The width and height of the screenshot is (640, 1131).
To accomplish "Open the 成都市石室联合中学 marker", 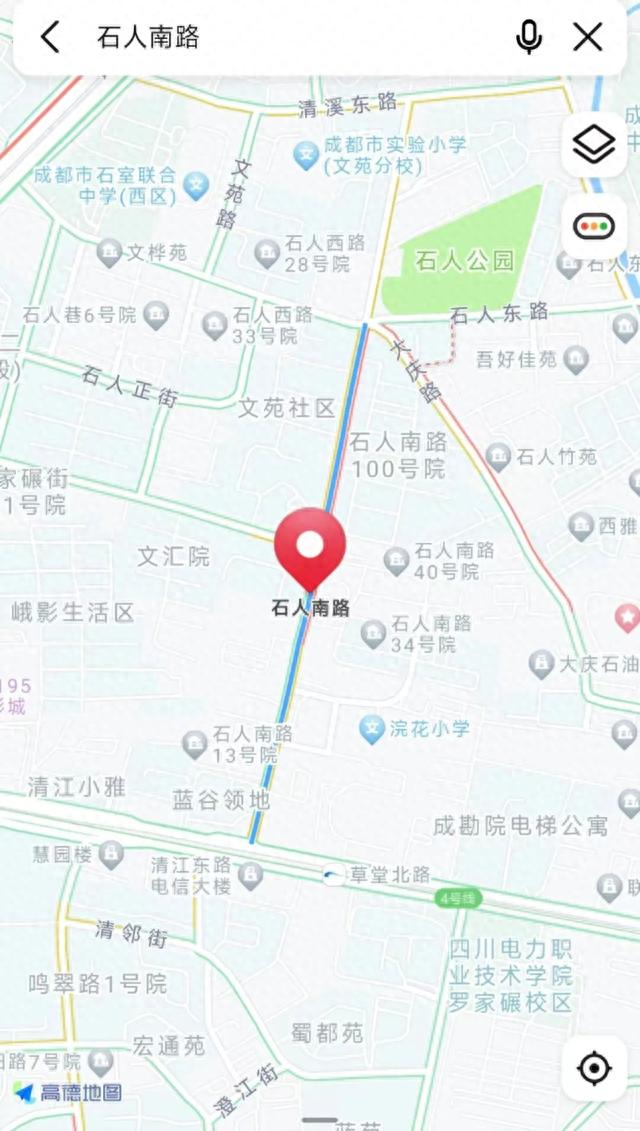I will click(196, 185).
